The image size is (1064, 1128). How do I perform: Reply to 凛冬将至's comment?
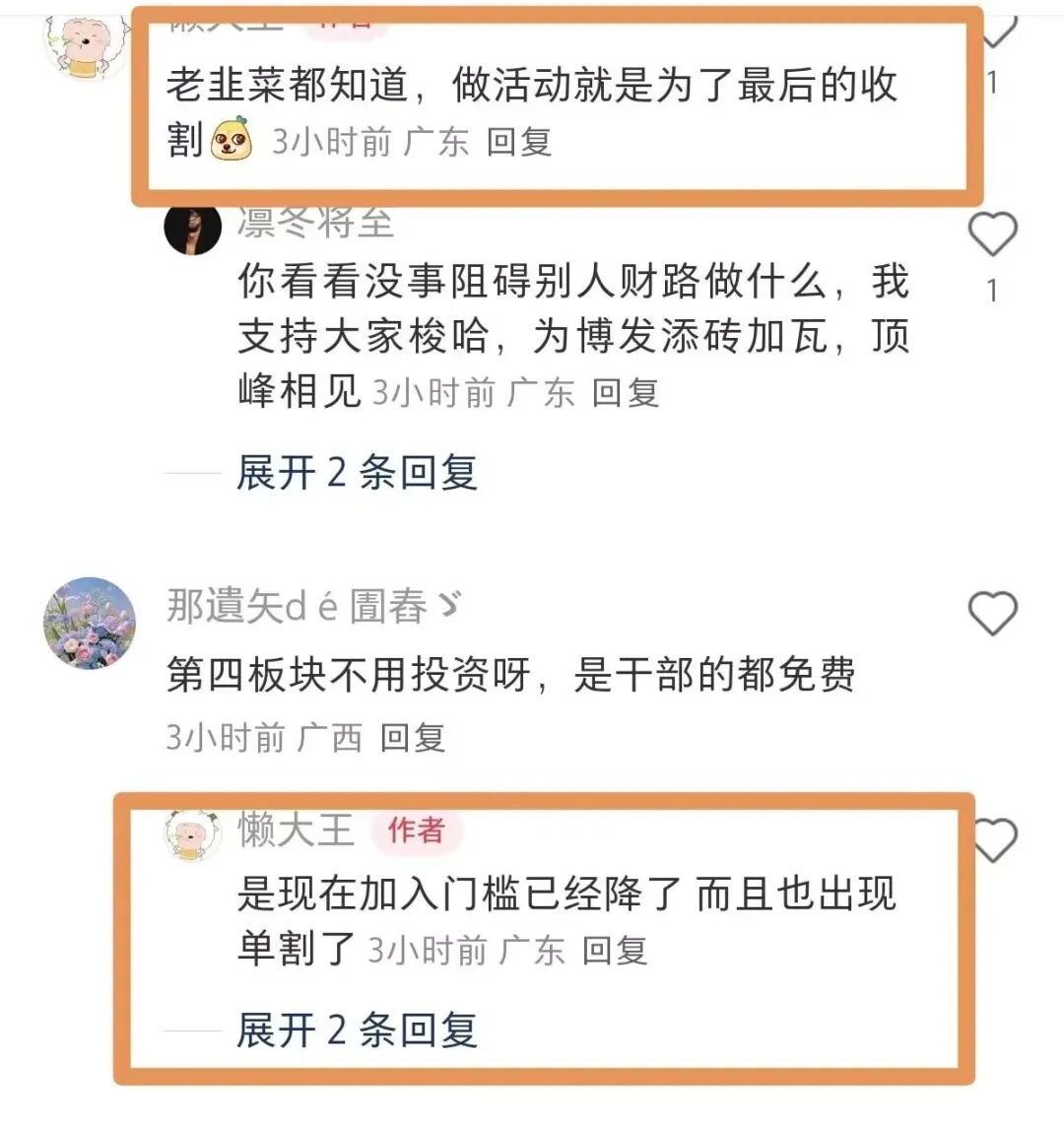[x=625, y=393]
